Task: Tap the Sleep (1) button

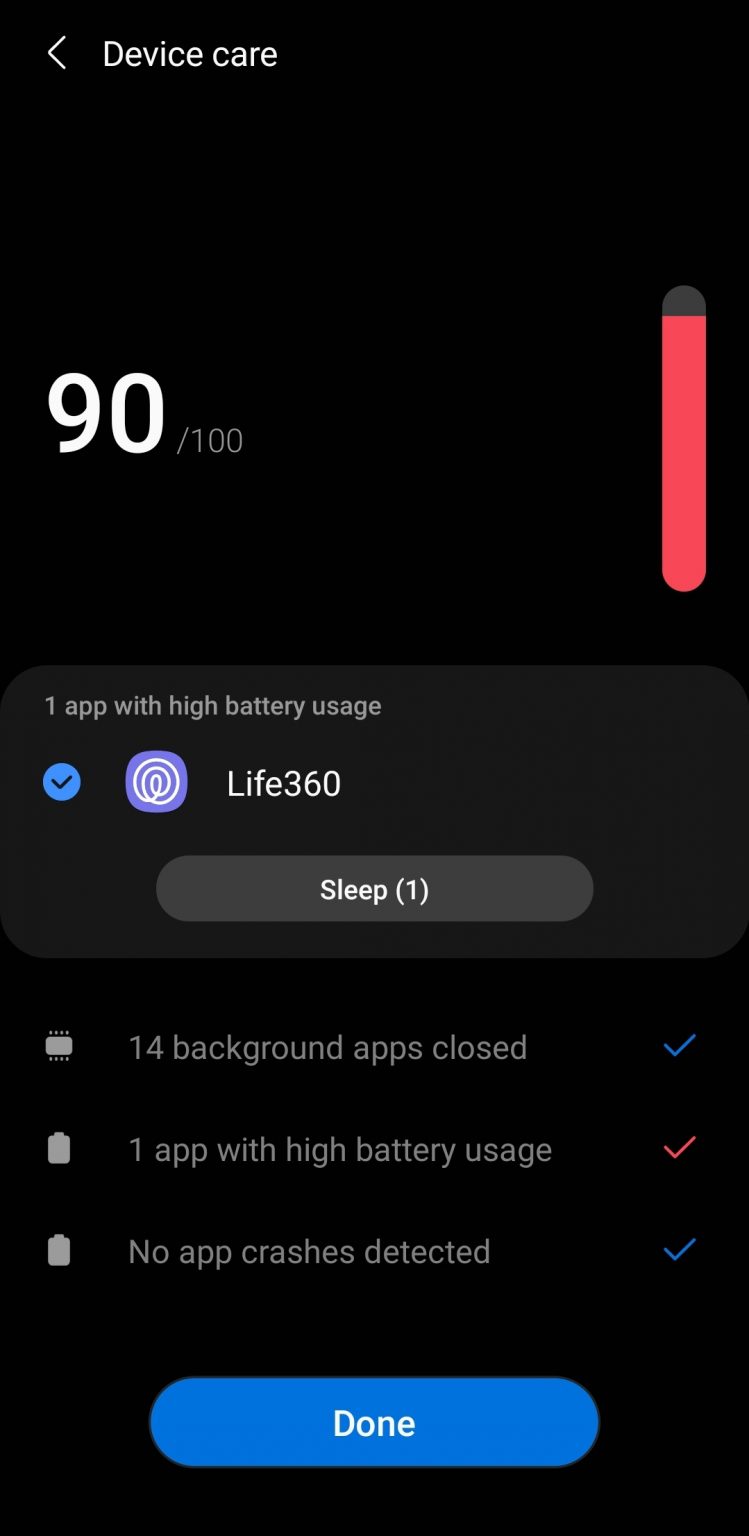Action: click(x=374, y=888)
